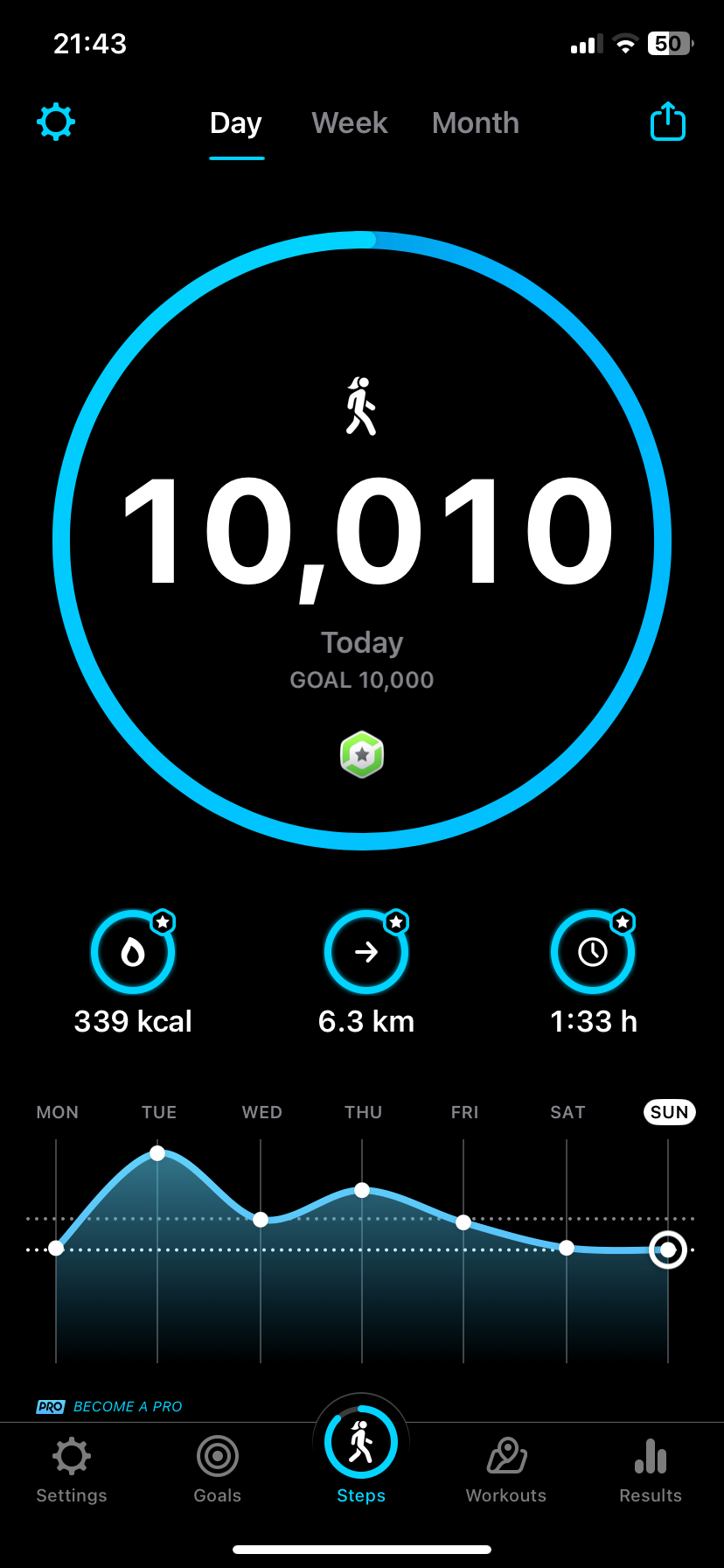The image size is (724, 1568).
Task: Tap the Become a Pro link
Action: click(x=109, y=1407)
